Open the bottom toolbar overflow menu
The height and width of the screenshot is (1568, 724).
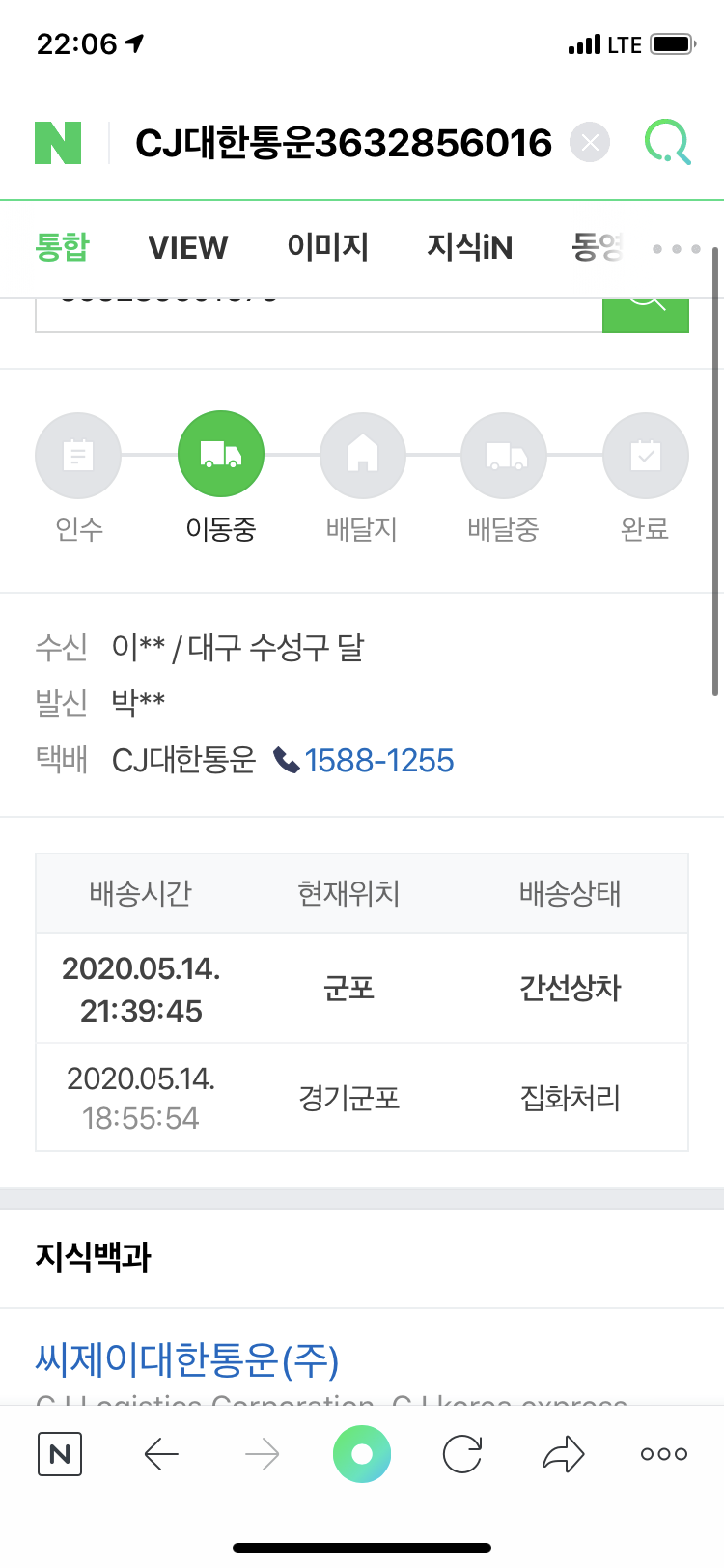[664, 1454]
